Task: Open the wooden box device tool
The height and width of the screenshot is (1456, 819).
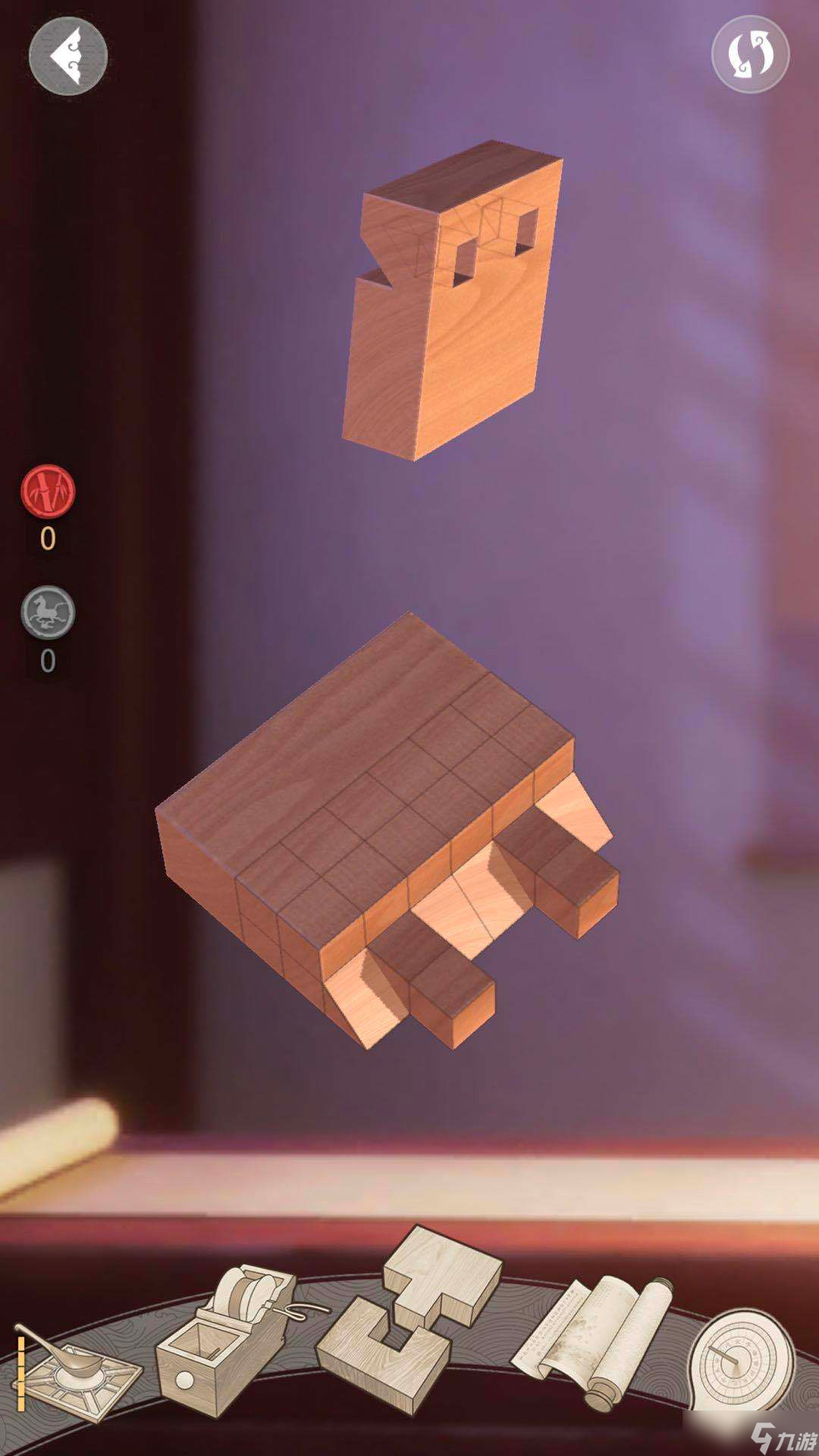Action: (231, 1335)
